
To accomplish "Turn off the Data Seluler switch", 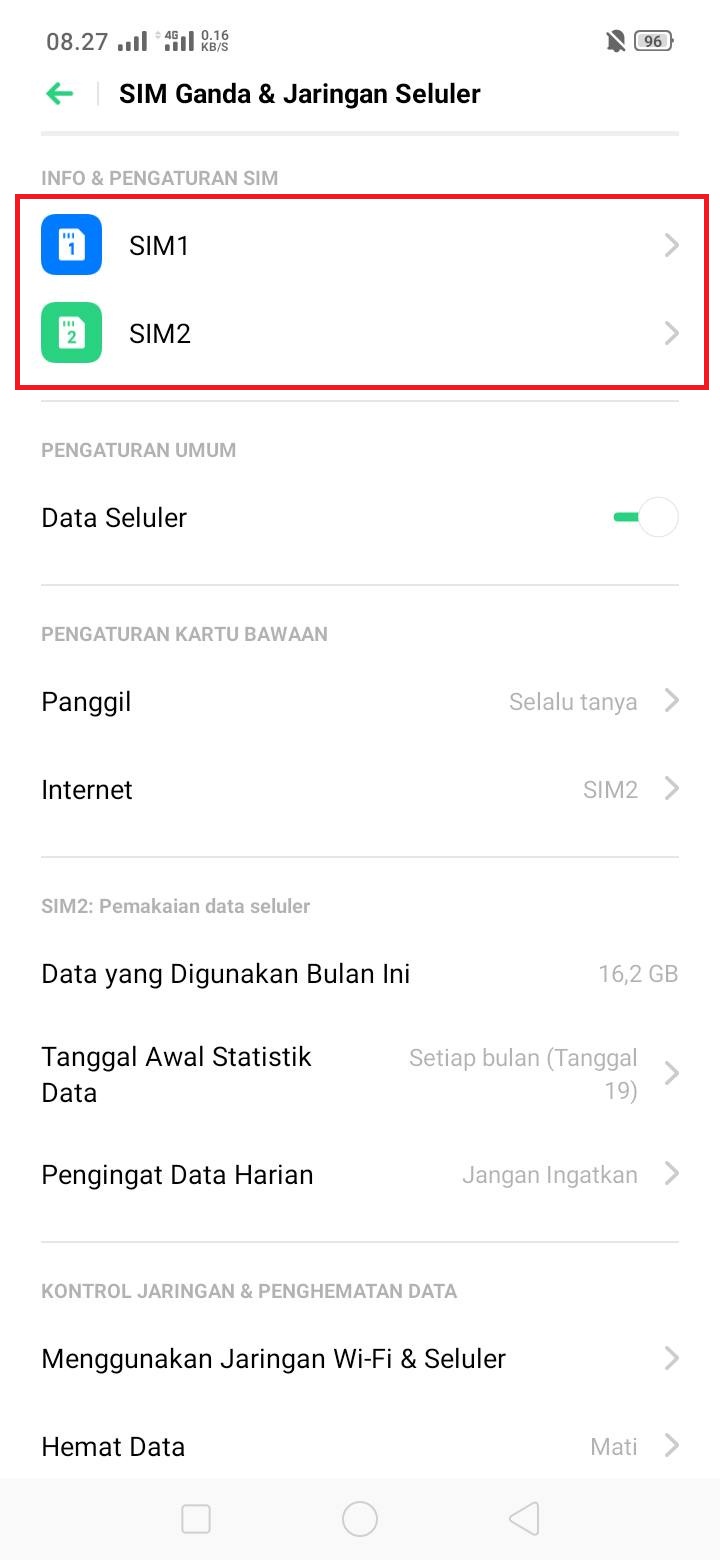I will pos(646,518).
